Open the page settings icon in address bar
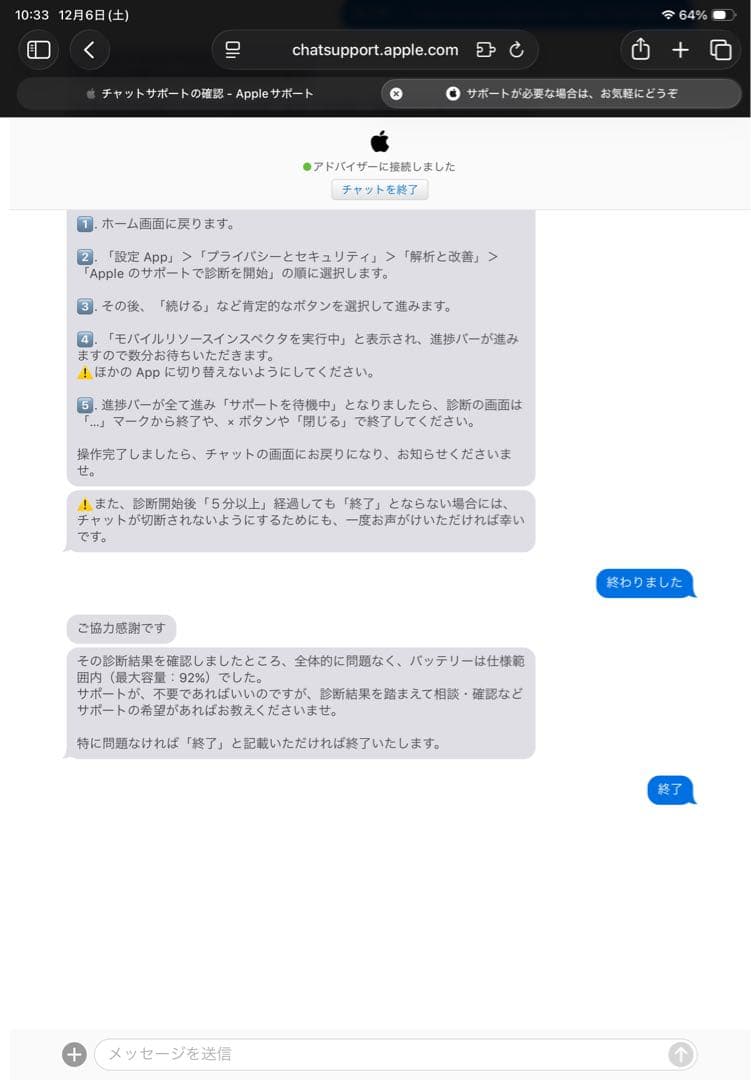This screenshot has width=751, height=1080. click(x=231, y=50)
